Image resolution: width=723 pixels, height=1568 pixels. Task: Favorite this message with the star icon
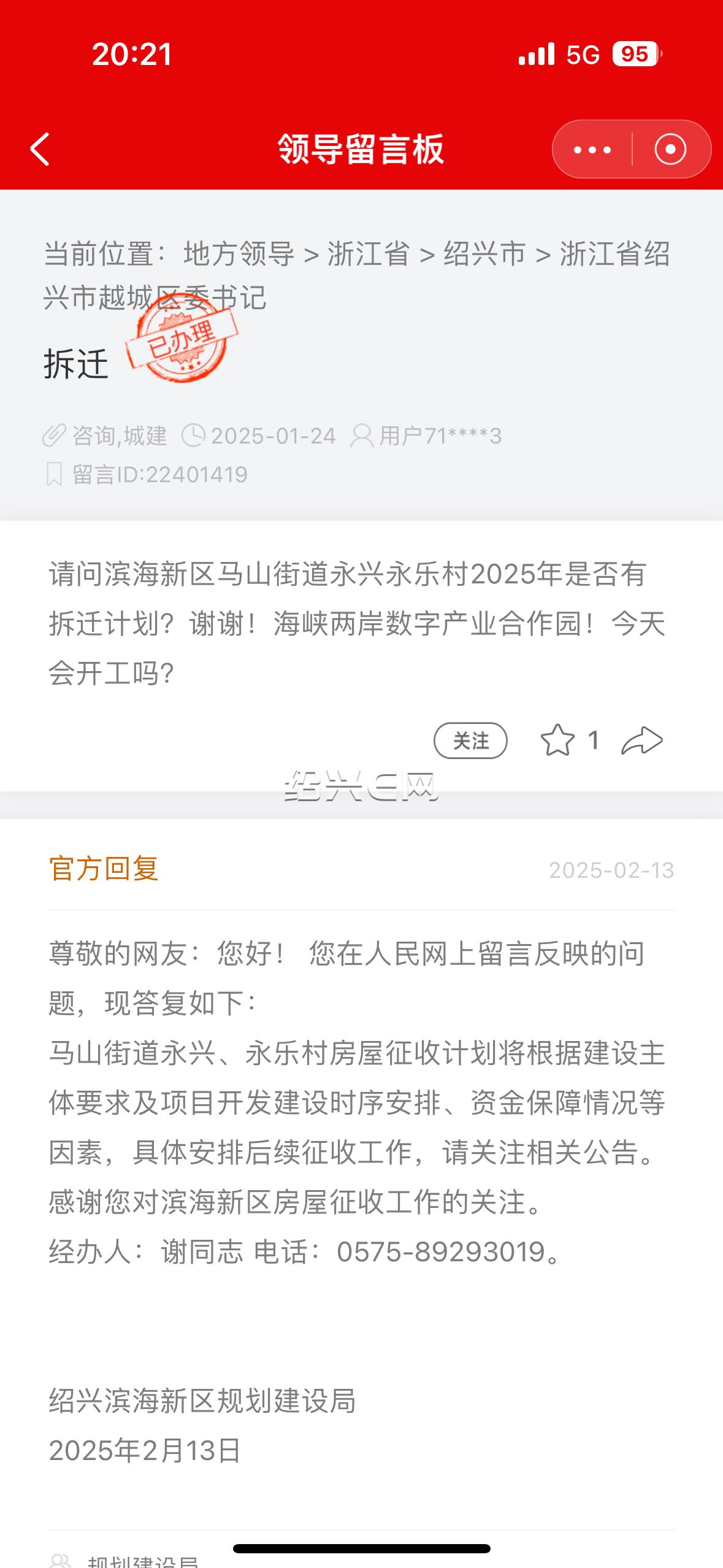click(x=557, y=740)
